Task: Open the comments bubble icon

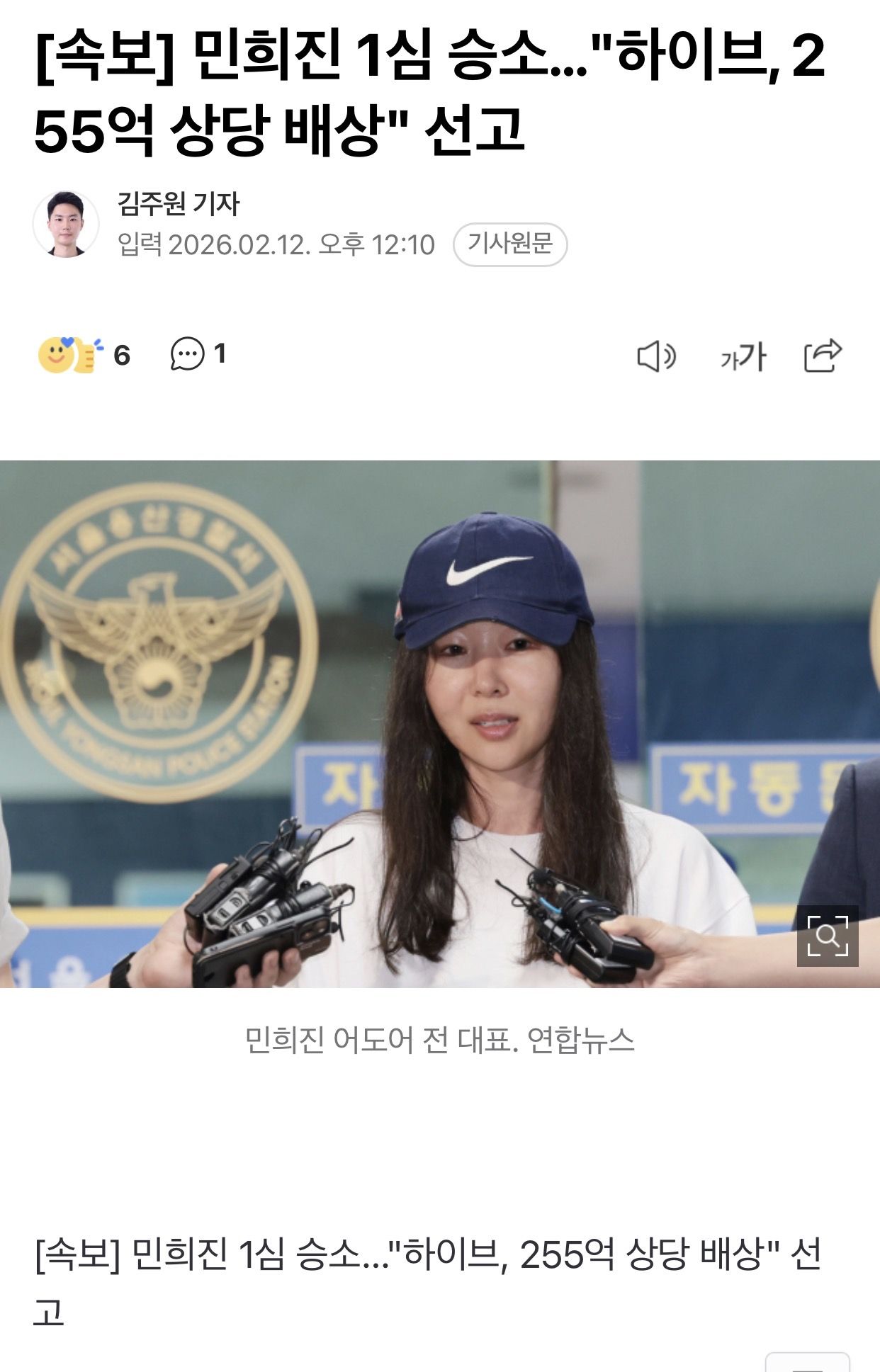Action: tap(187, 354)
